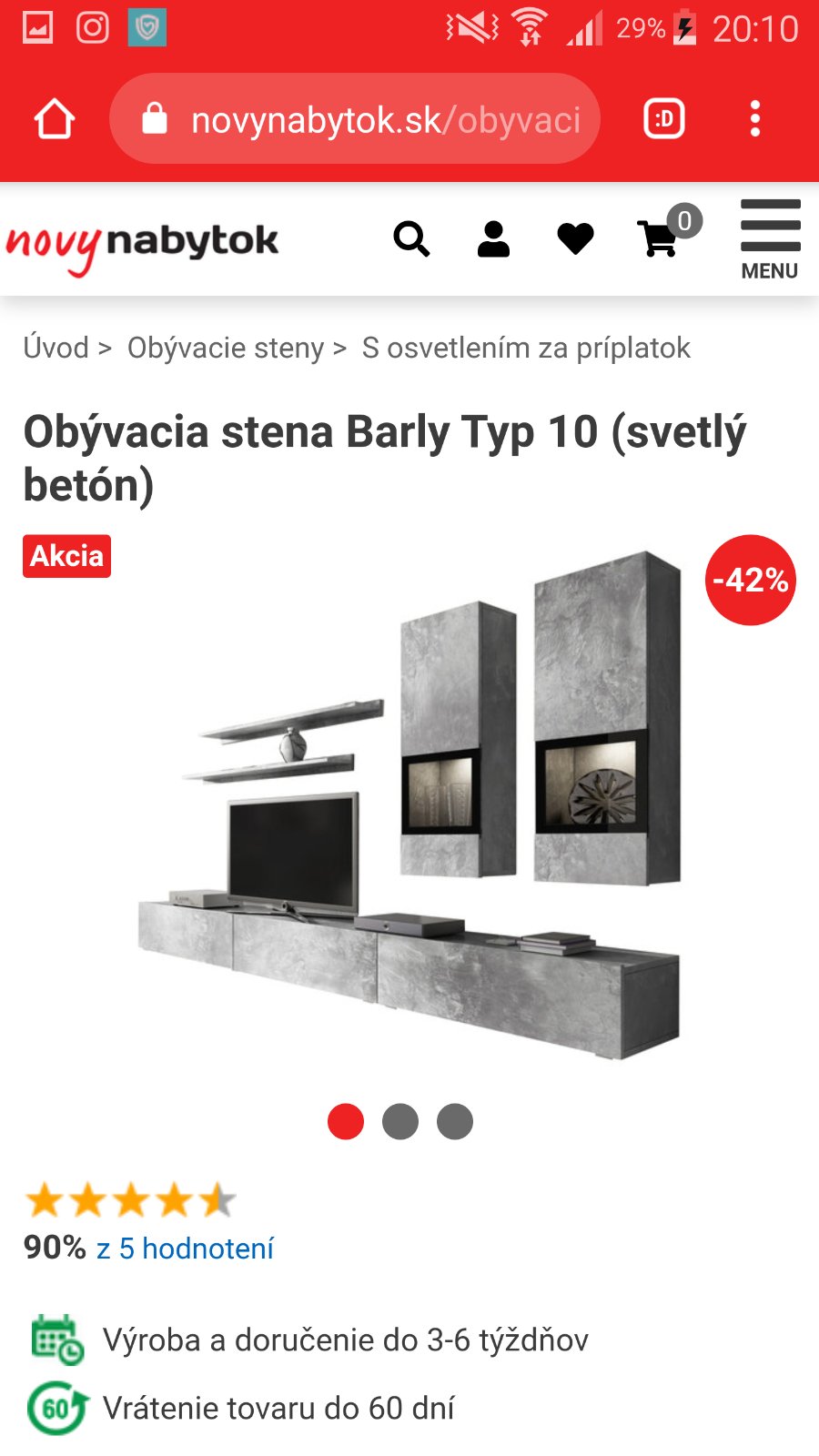Read the 5 hodnotení reviews
Screen dimensions: 819x1456
pyautogui.click(x=185, y=1249)
